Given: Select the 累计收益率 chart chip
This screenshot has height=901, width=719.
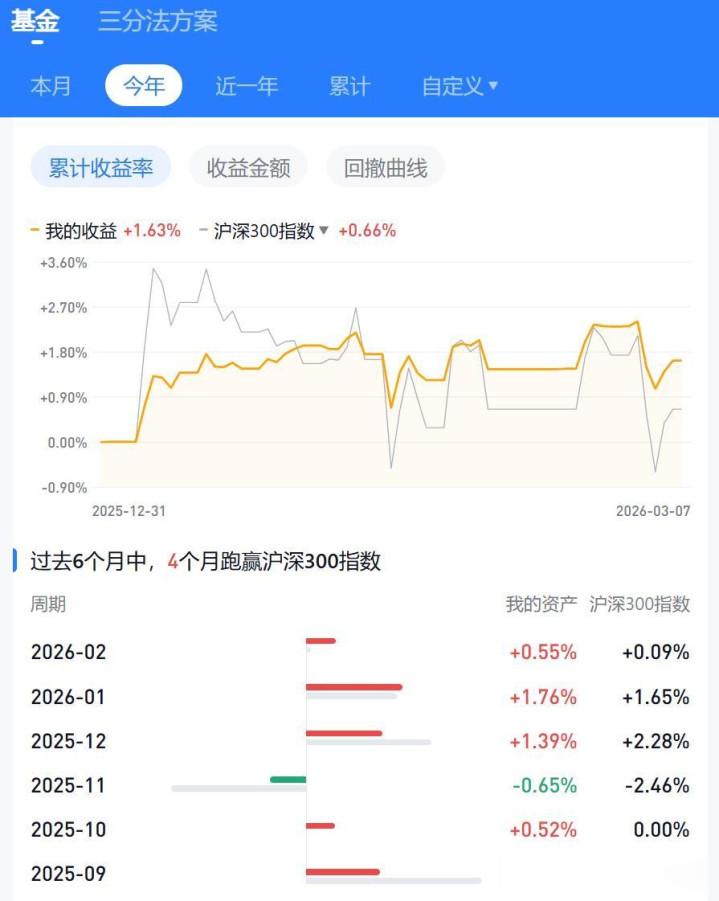Looking at the screenshot, I should [100, 168].
